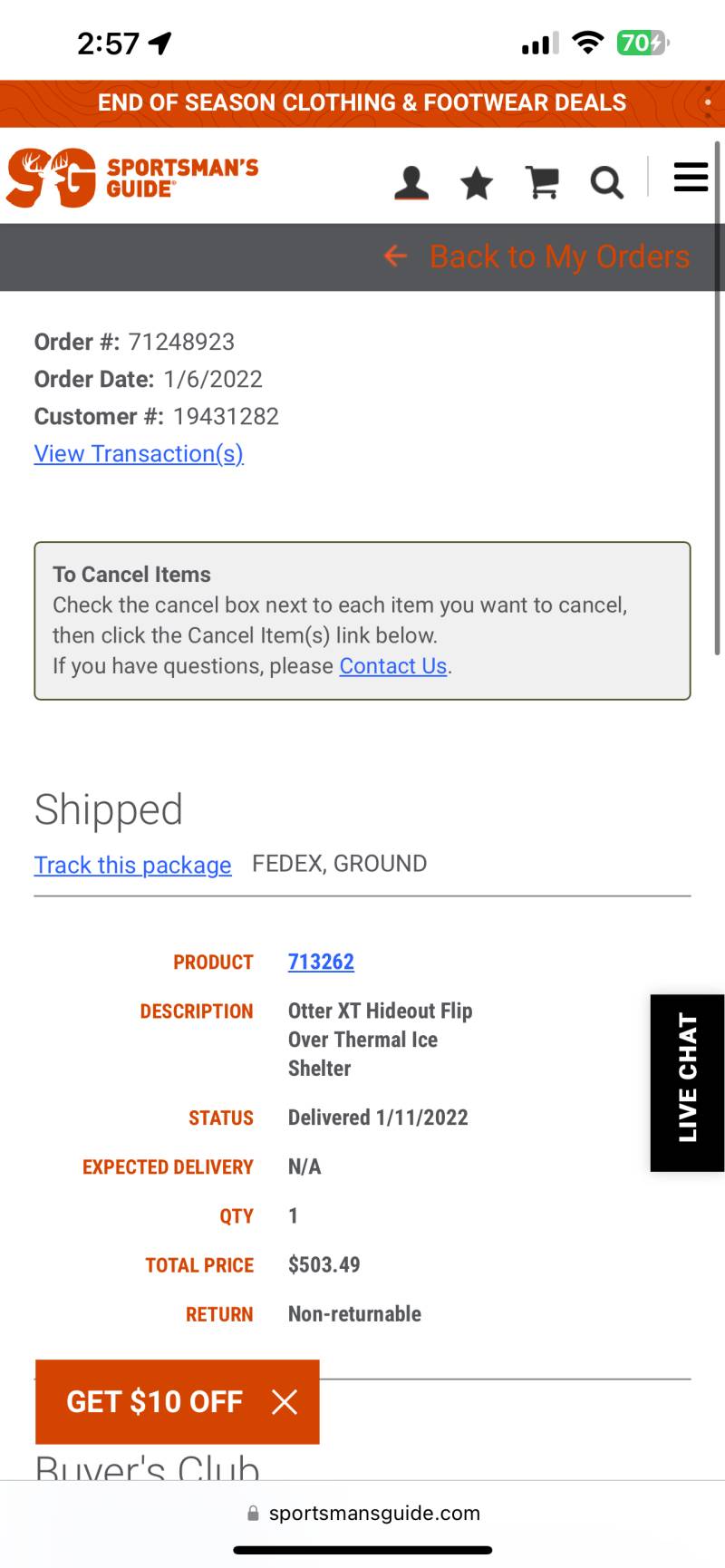
Task: Open product 713262 link
Action: click(321, 962)
